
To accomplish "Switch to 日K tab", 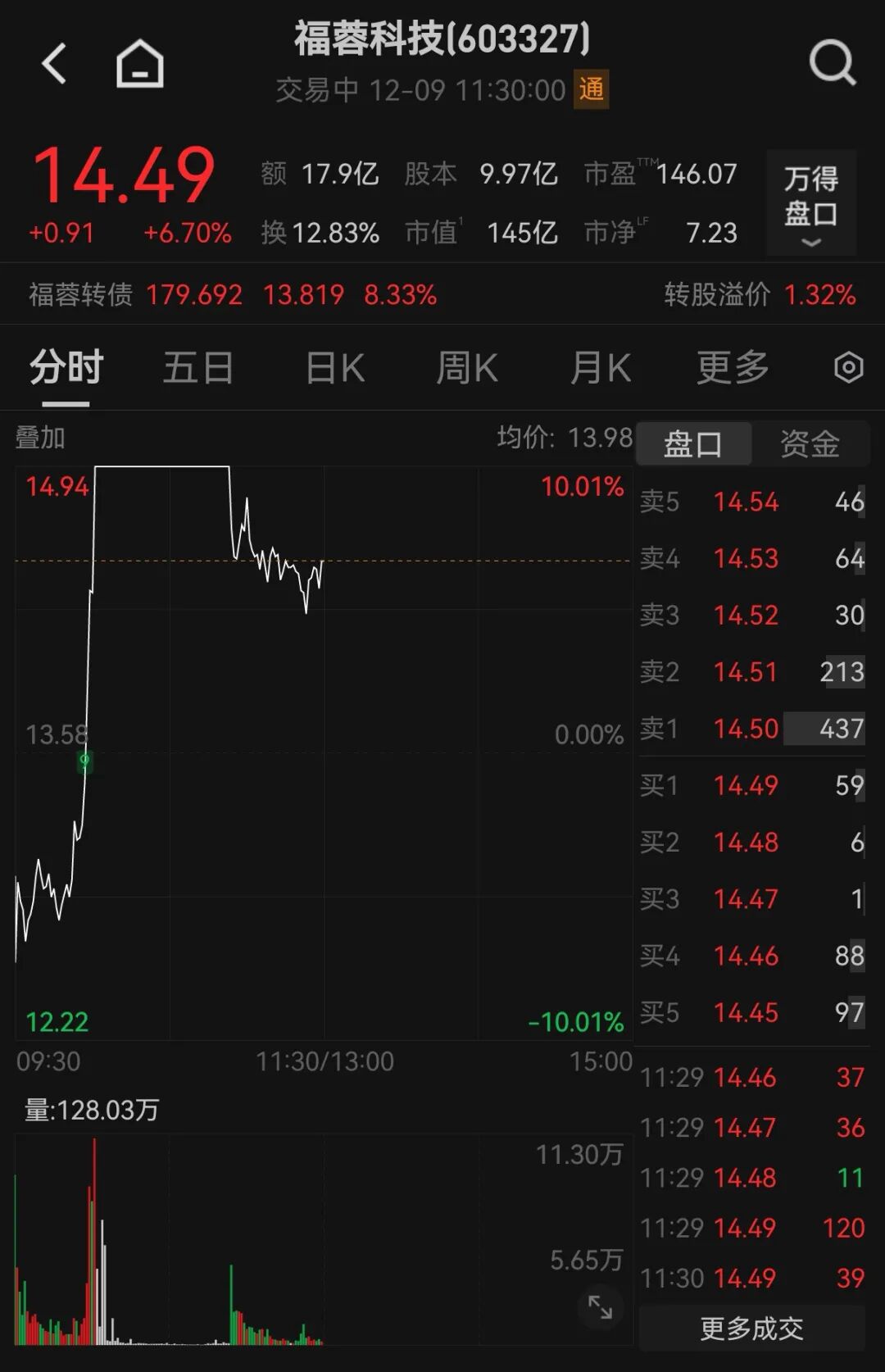I will coord(333,368).
